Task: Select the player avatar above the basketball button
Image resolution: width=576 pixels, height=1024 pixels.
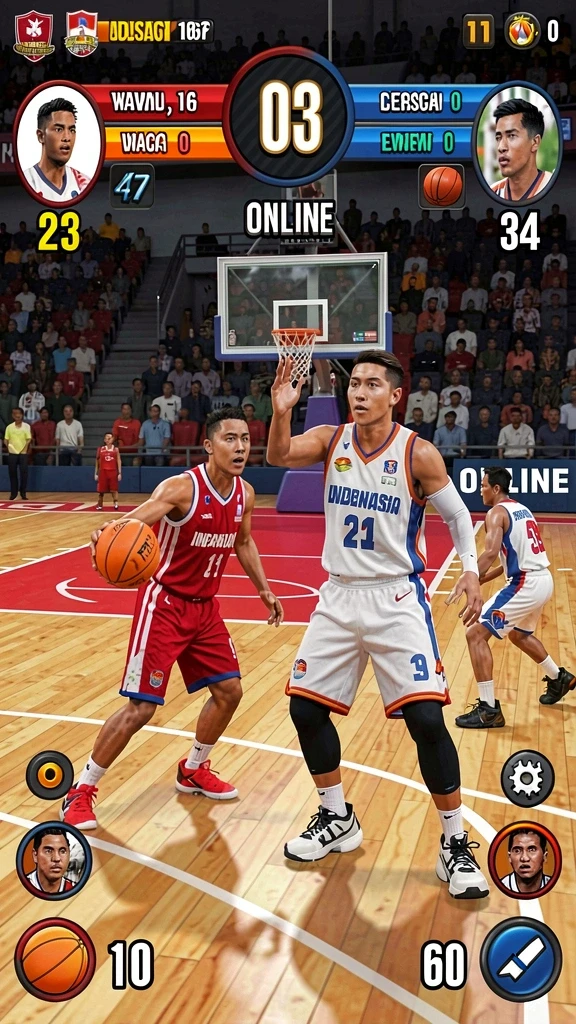Action: [54, 859]
